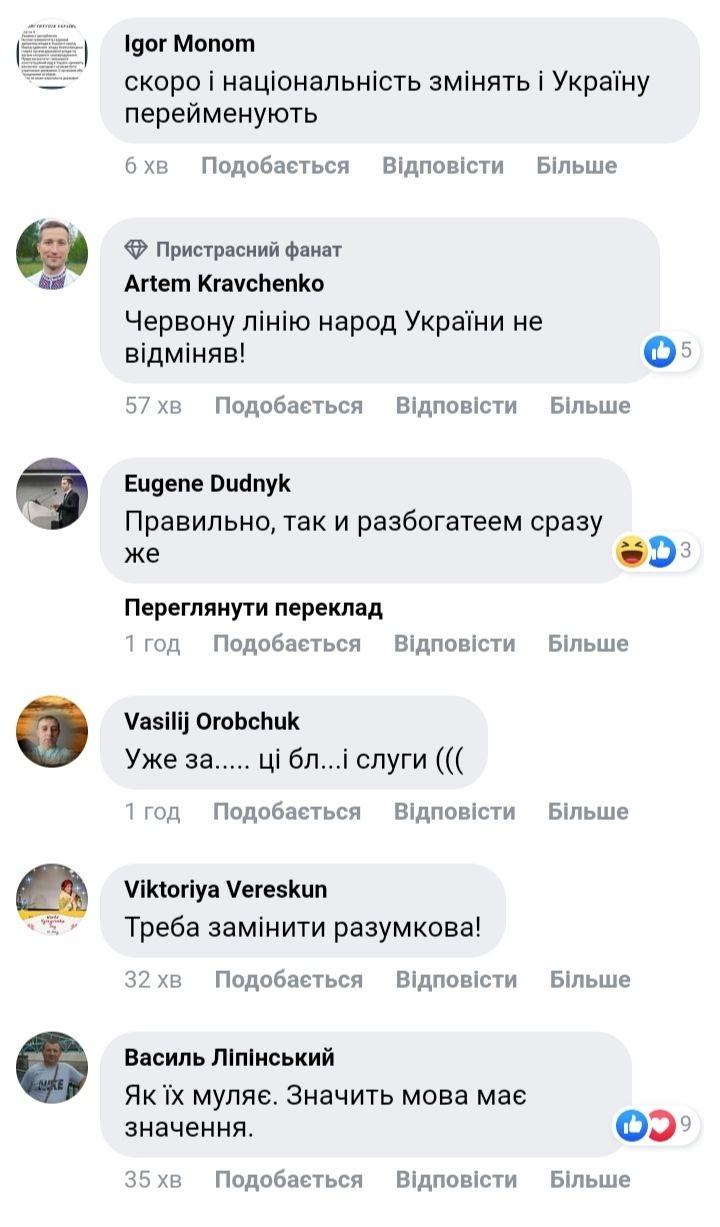Tap 'Переглянути переклад' under Eugene Dudnyk's comment

click(253, 608)
